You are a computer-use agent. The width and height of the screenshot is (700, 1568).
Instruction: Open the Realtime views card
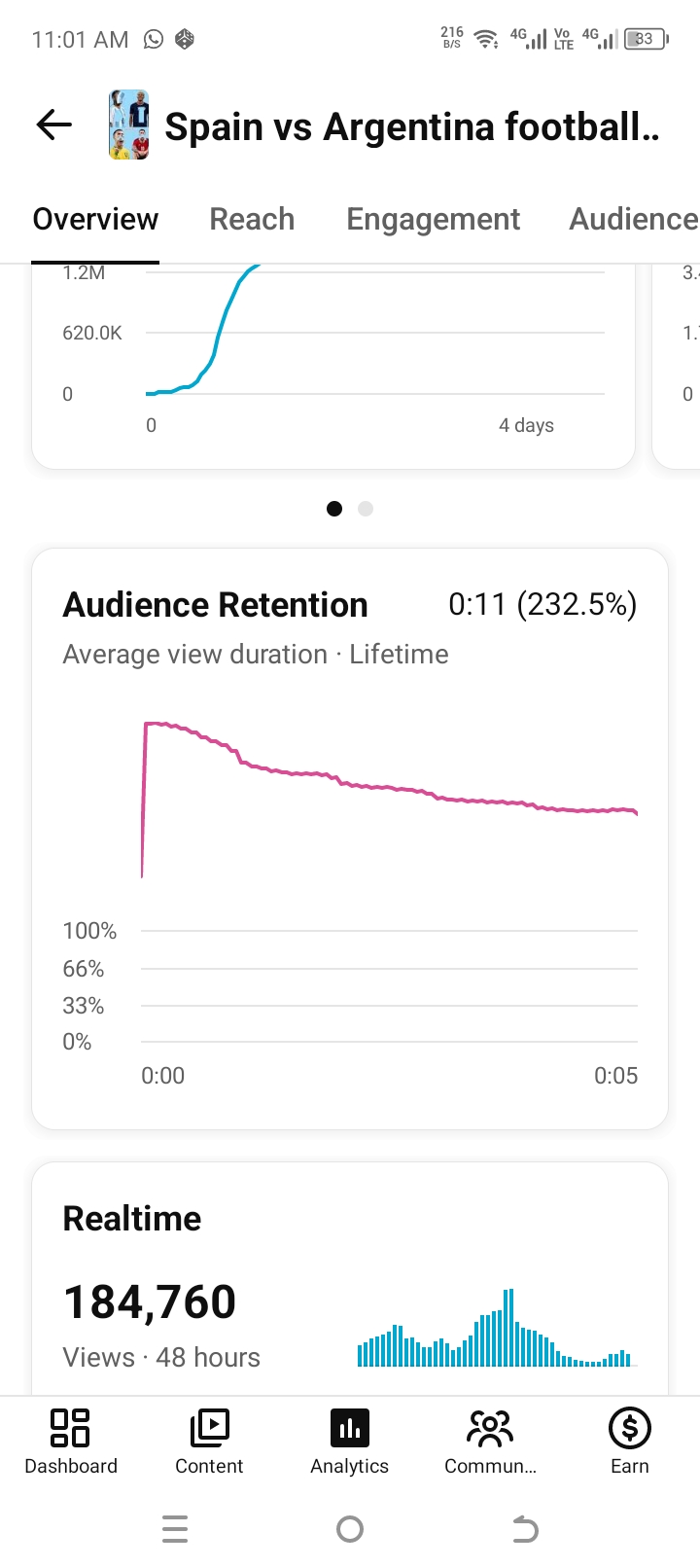click(350, 1279)
